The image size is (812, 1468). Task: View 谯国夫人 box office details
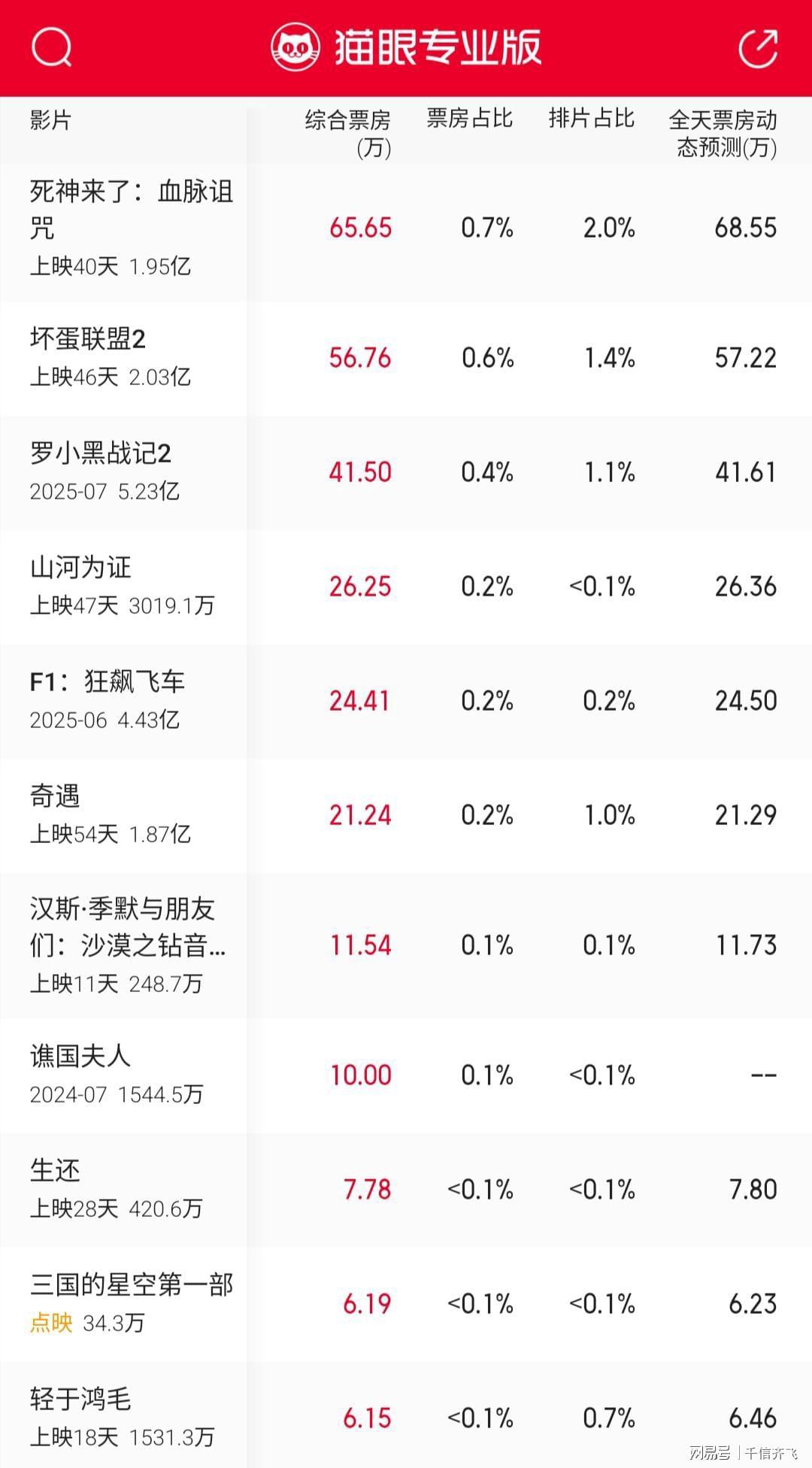80,1057
